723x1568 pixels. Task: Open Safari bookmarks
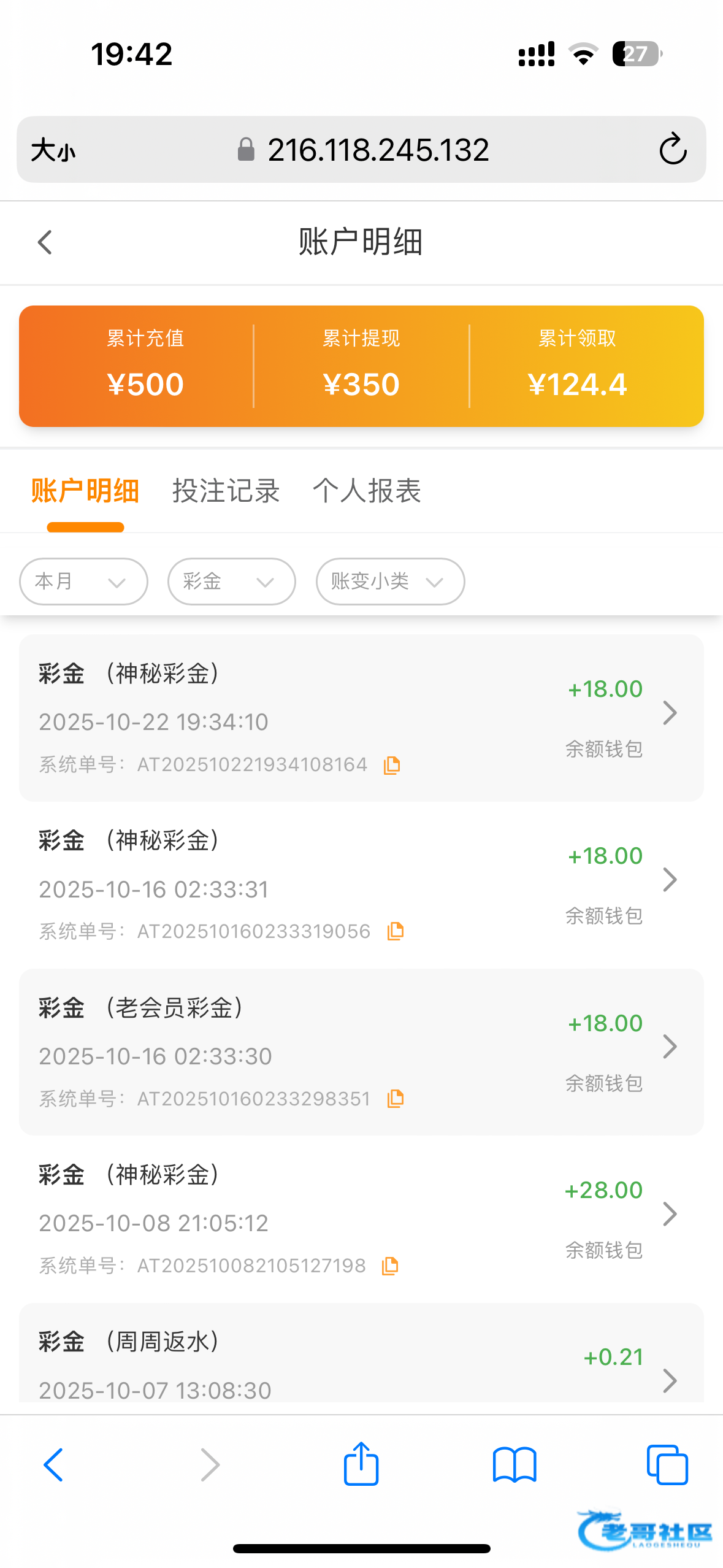(514, 1465)
